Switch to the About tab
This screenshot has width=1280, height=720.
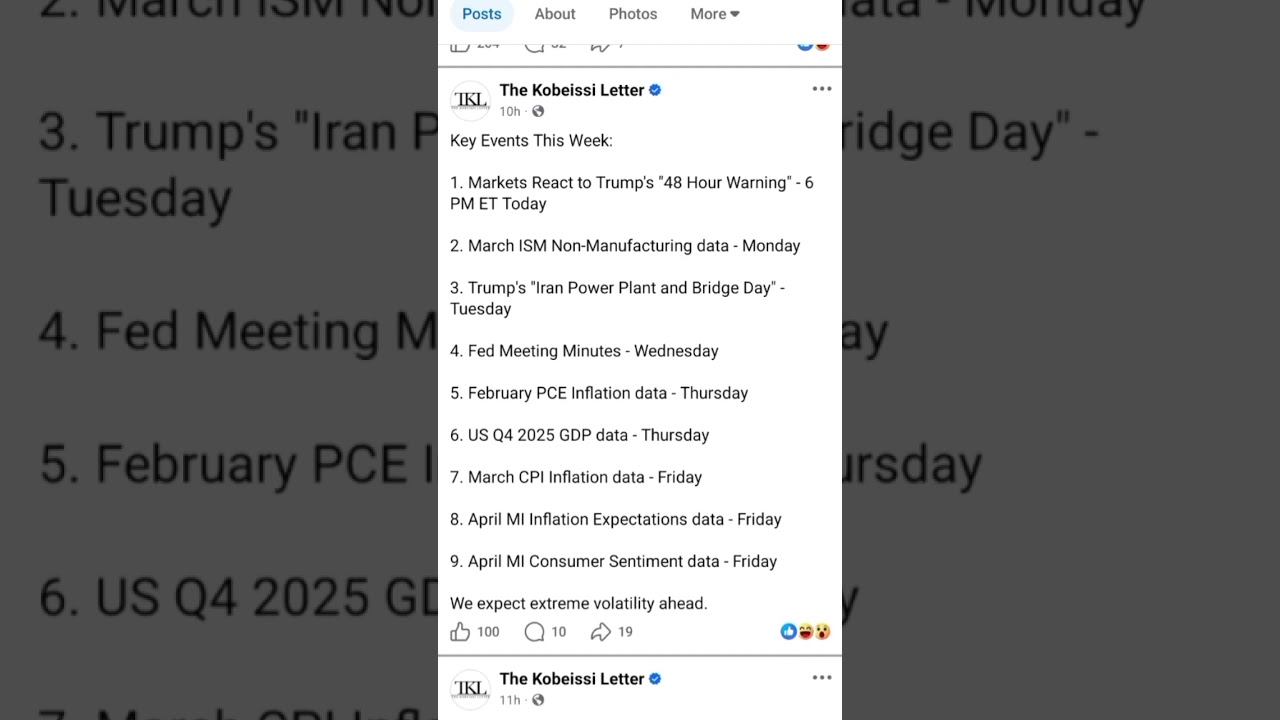click(555, 14)
